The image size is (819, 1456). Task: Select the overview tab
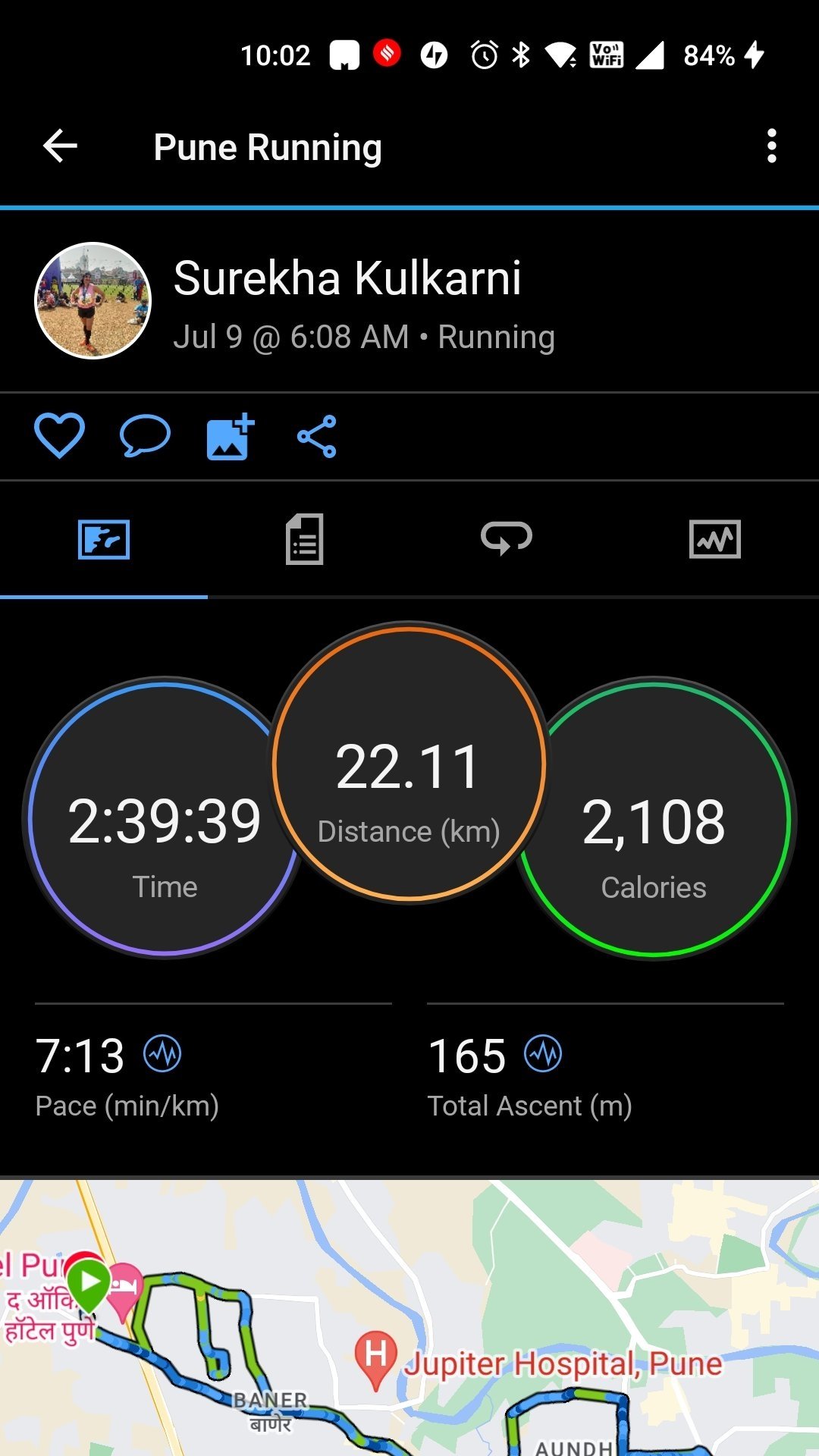pyautogui.click(x=104, y=539)
